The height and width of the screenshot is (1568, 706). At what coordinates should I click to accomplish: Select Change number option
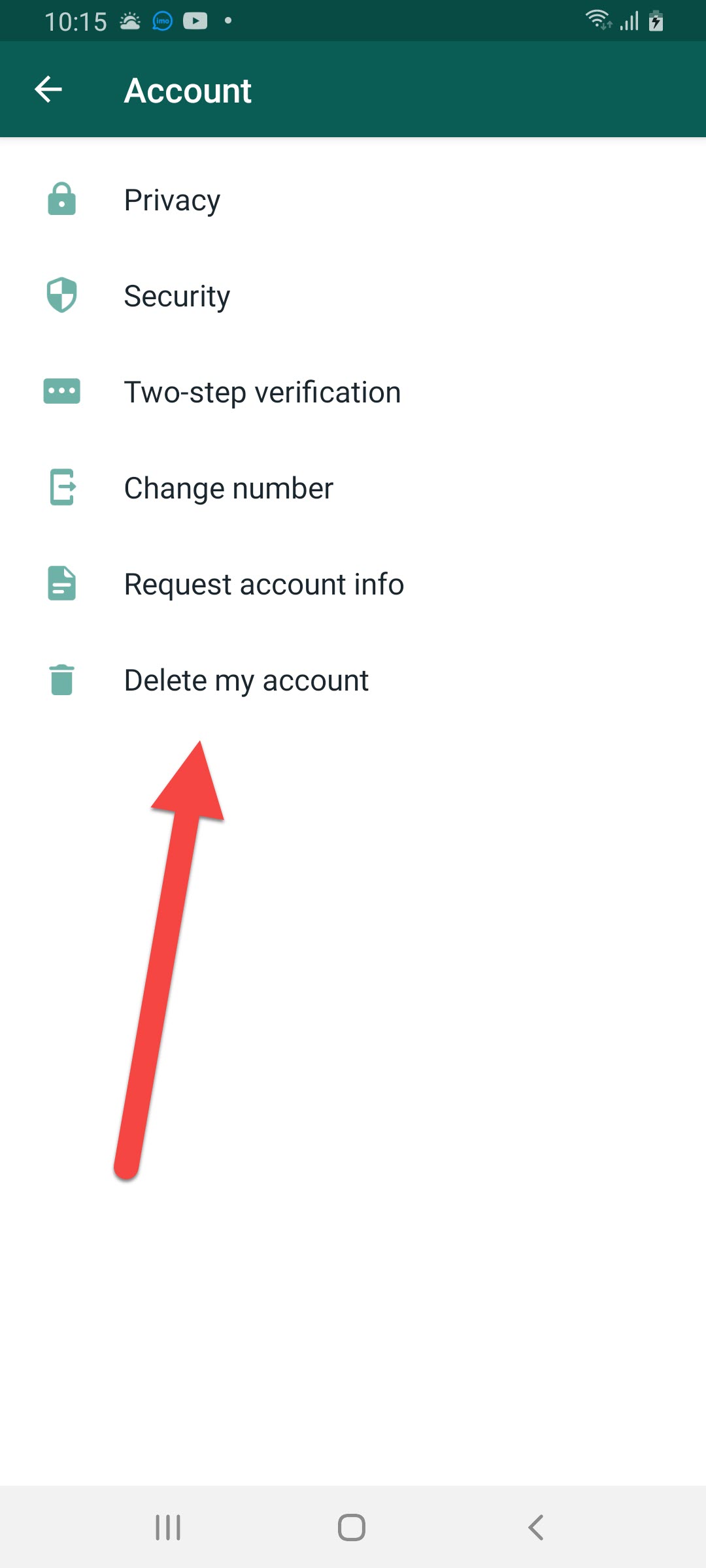tap(228, 488)
